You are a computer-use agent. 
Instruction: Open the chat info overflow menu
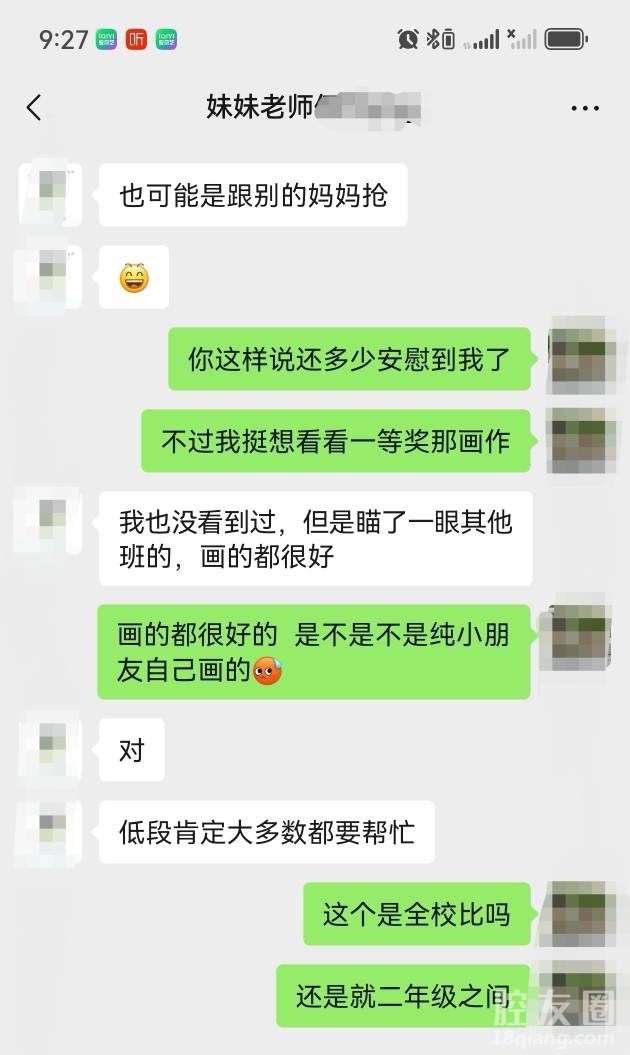coord(585,108)
